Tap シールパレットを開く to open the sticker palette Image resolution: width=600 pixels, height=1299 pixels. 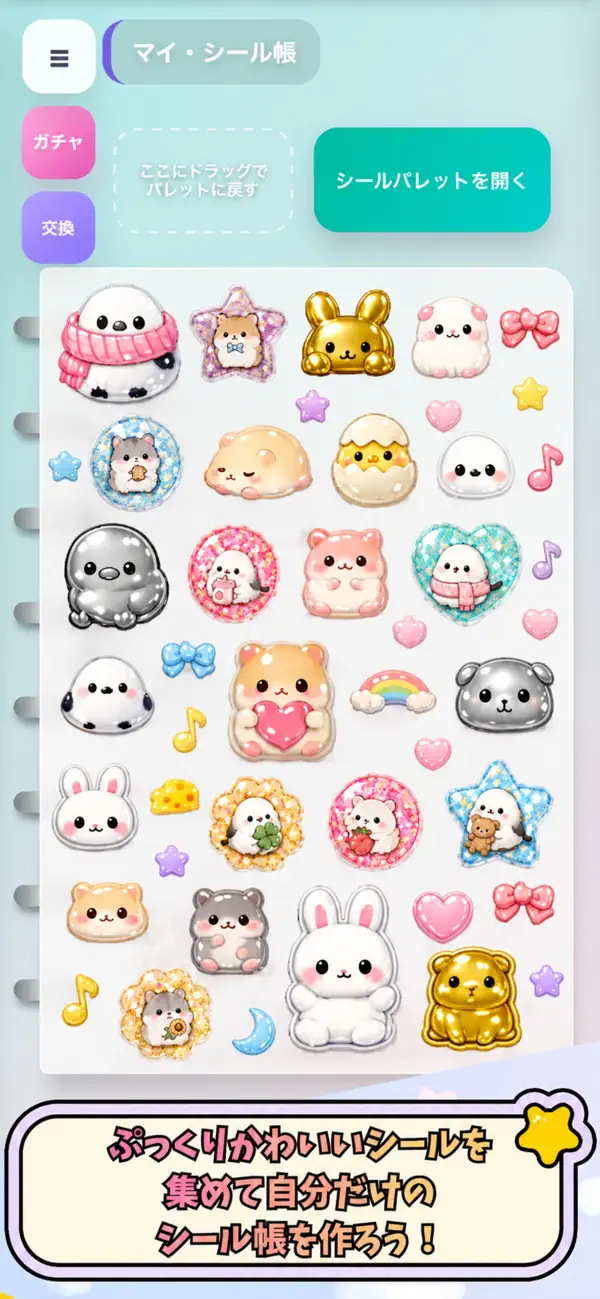tap(432, 180)
